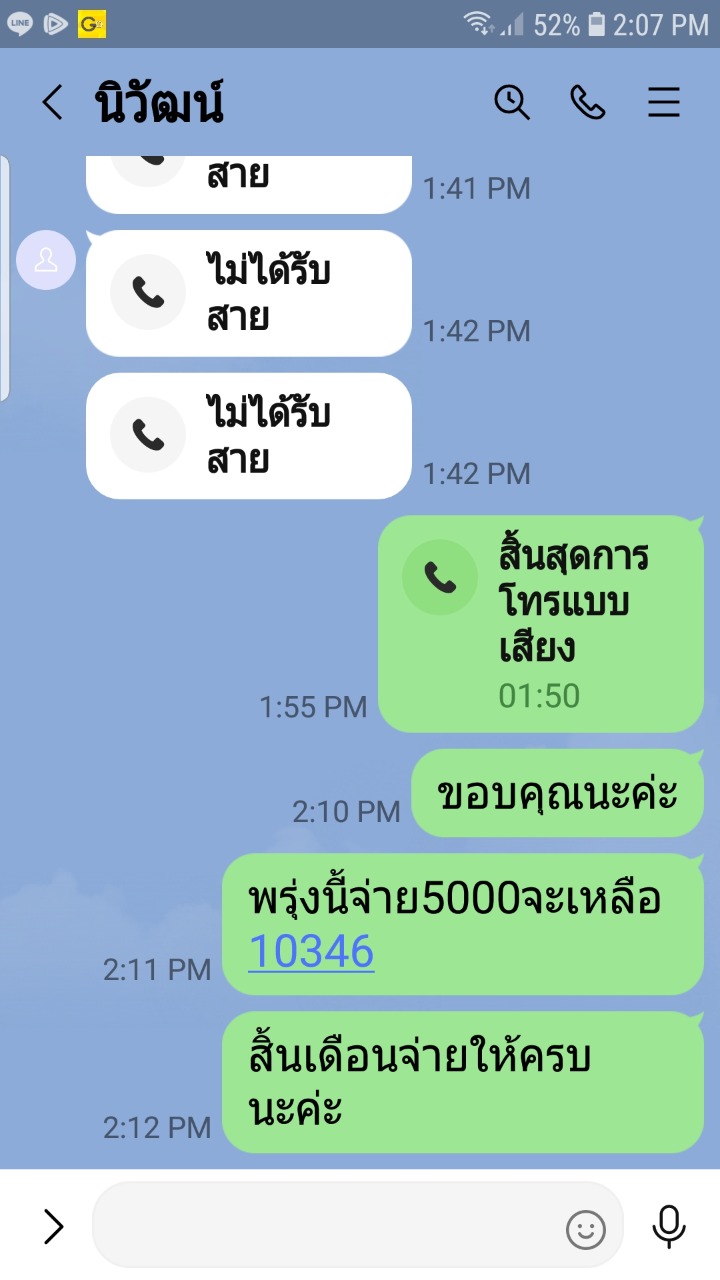Viewport: 720px width, 1280px height.
Task: Open the emoji sticker picker
Action: (586, 1229)
